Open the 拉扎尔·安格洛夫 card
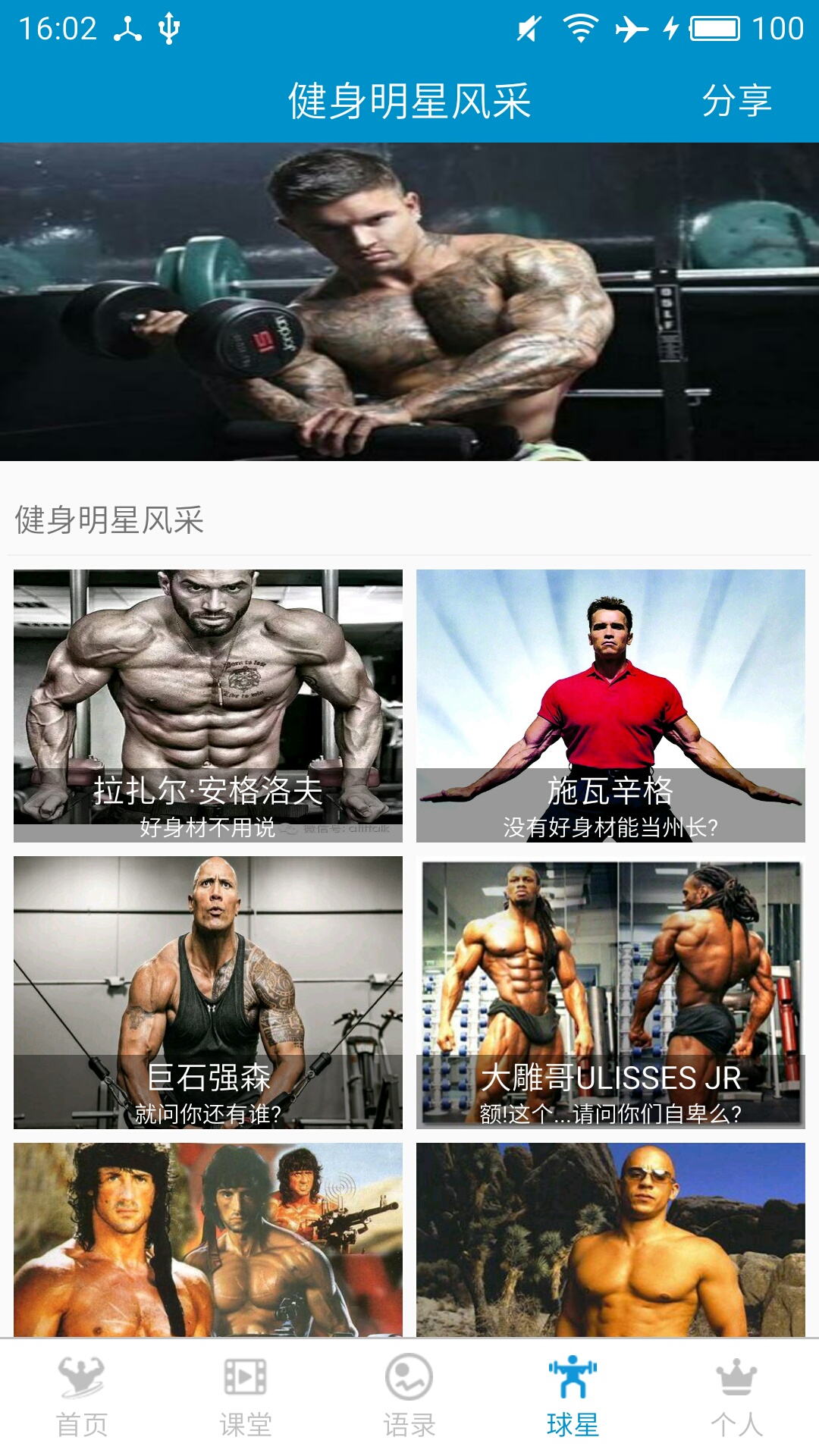Viewport: 819px width, 1456px height. coord(208,705)
